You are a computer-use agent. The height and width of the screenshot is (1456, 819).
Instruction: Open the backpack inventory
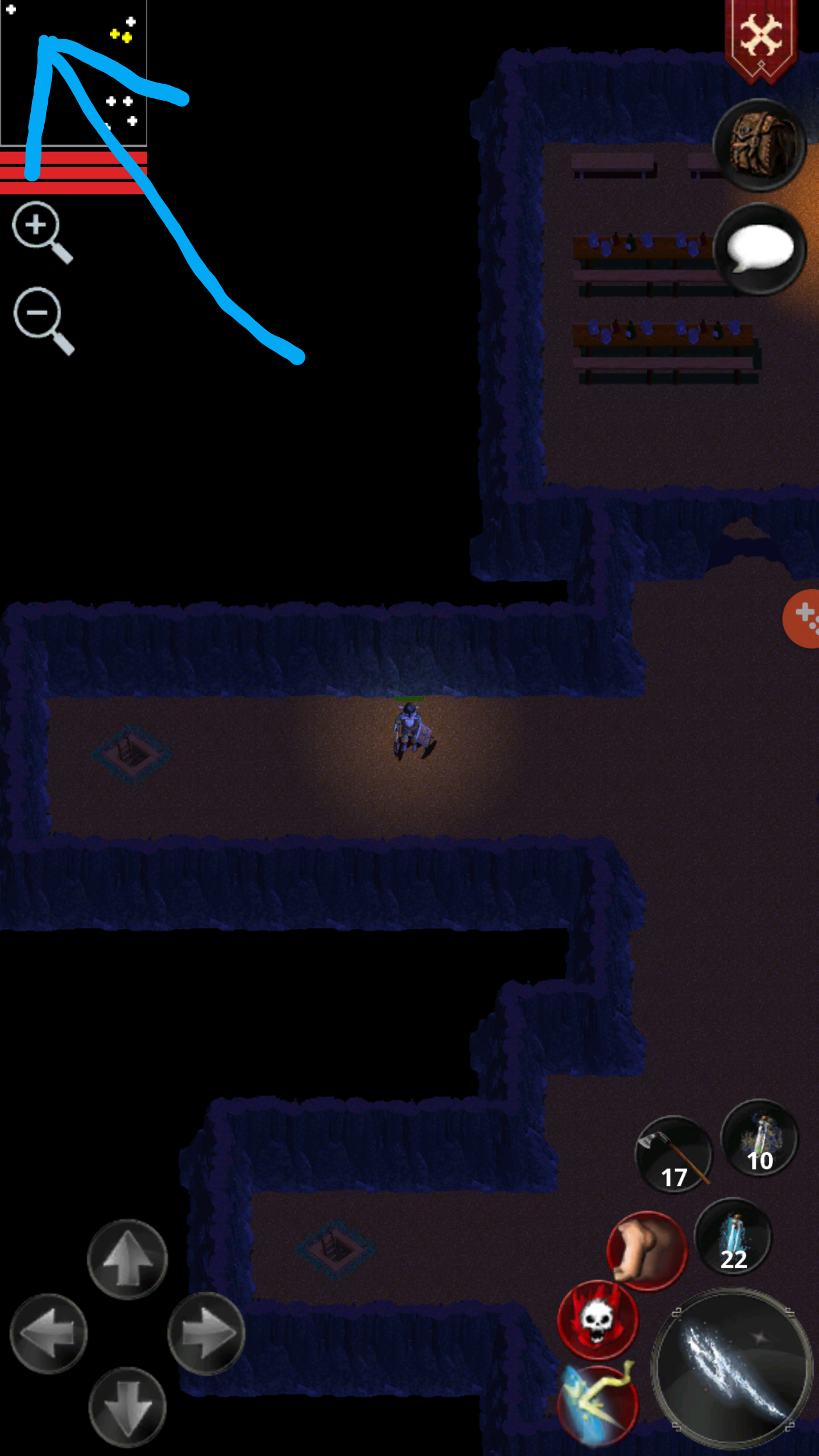[x=759, y=145]
